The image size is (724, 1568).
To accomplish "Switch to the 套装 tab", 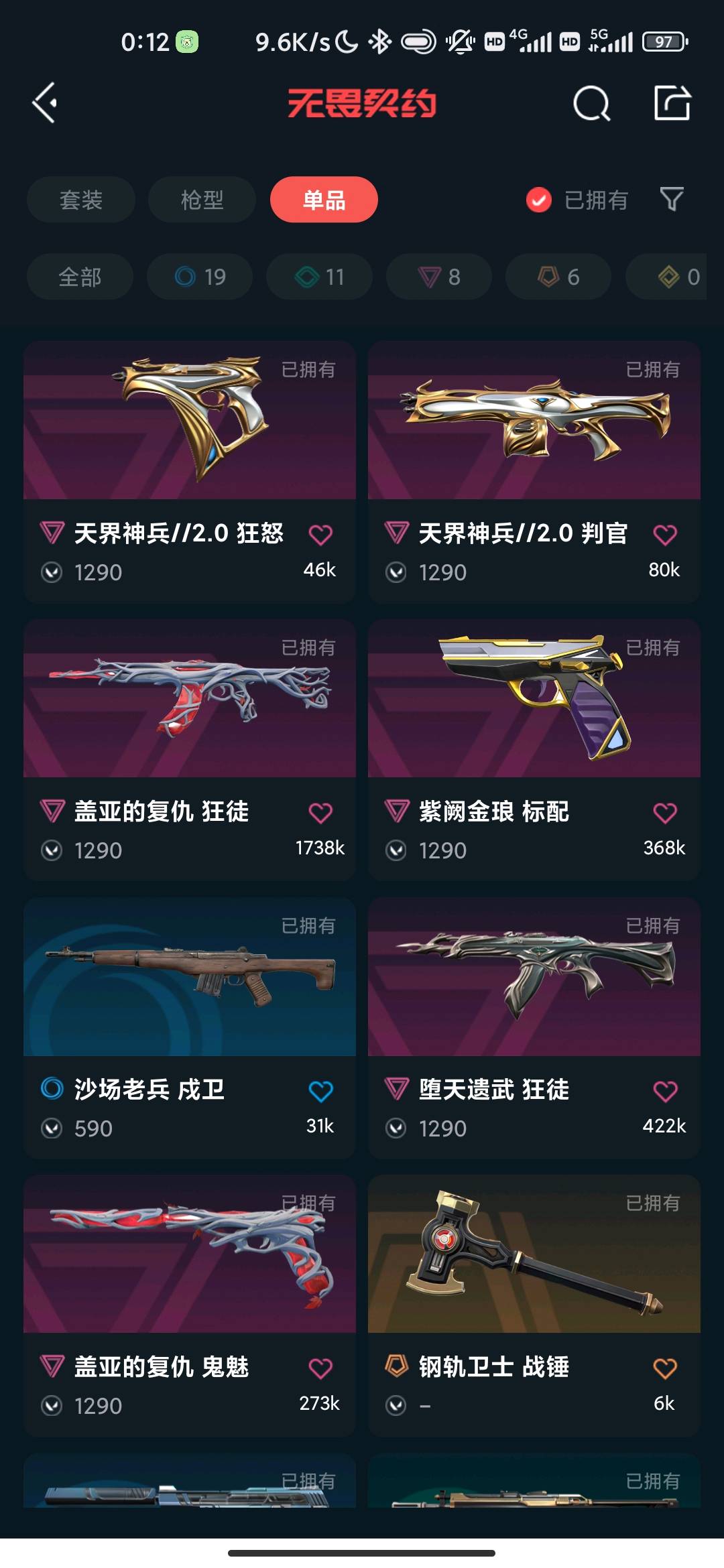I will point(81,200).
